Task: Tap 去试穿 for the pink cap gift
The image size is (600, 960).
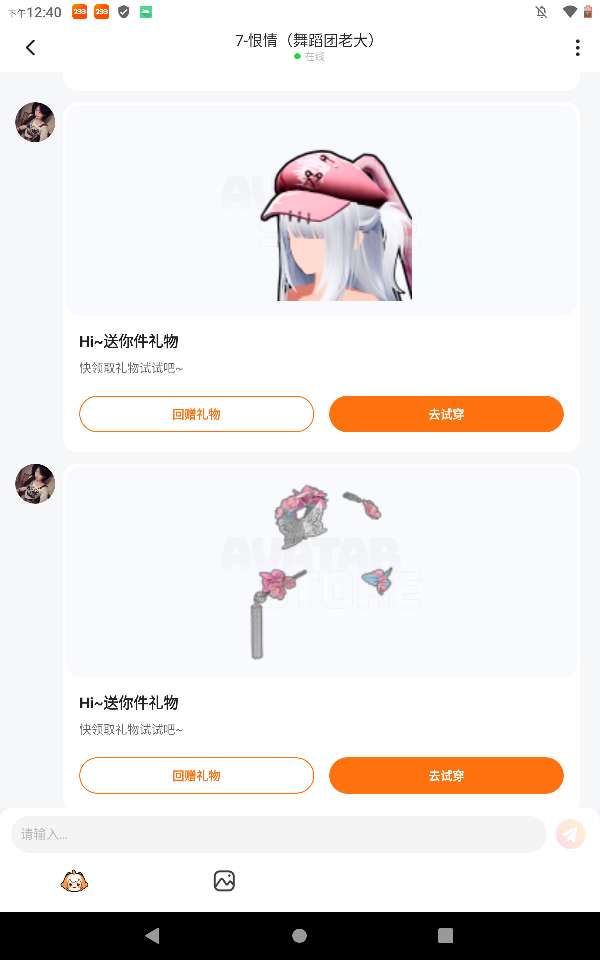Action: pos(446,414)
